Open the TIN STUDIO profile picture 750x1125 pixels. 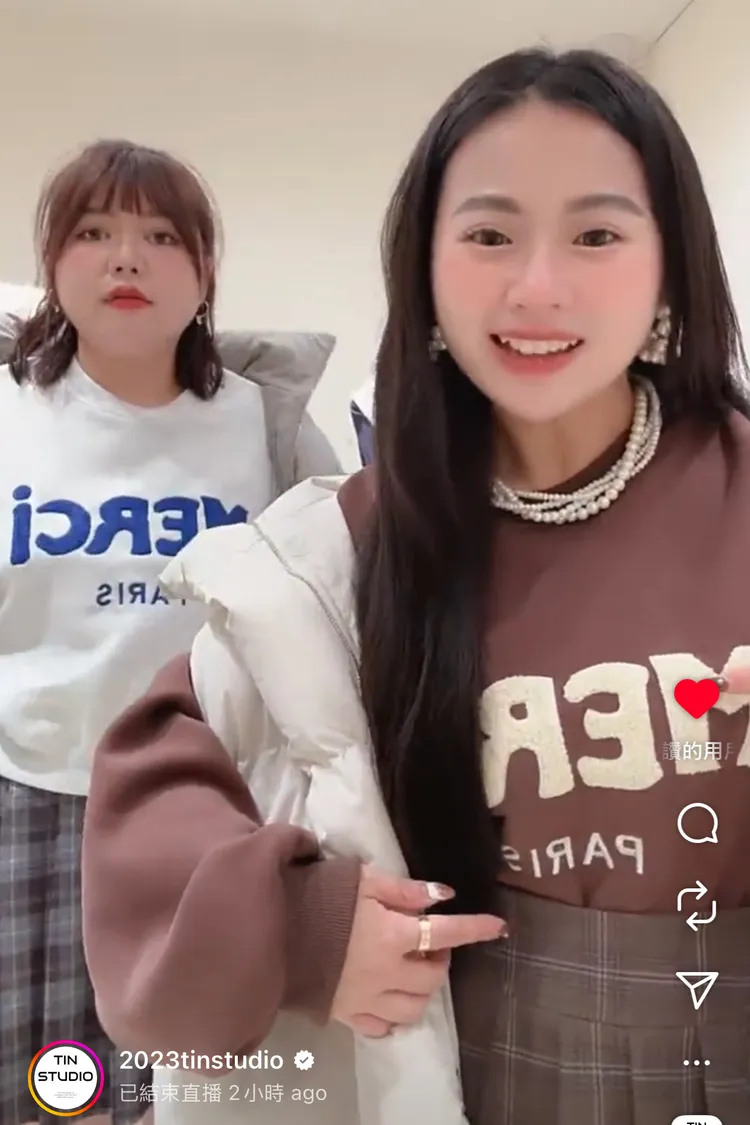66,1078
